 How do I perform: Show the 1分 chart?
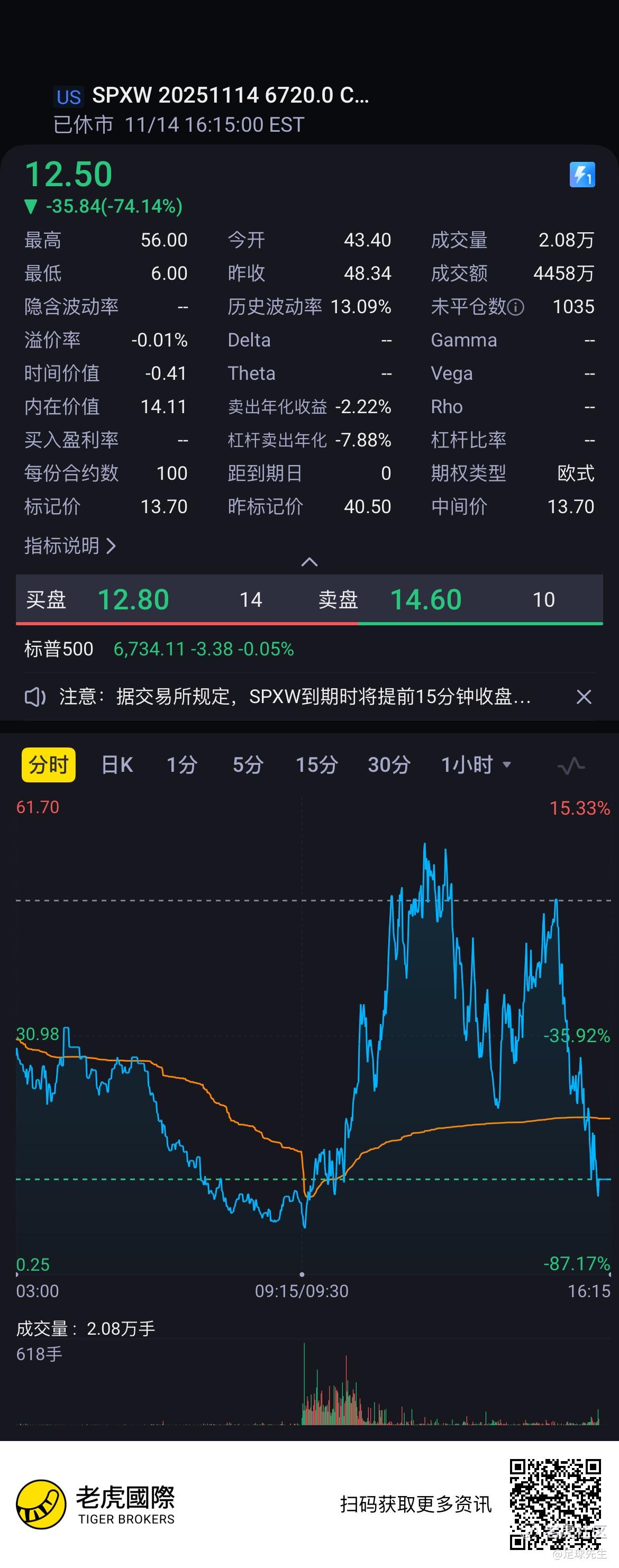tap(182, 764)
